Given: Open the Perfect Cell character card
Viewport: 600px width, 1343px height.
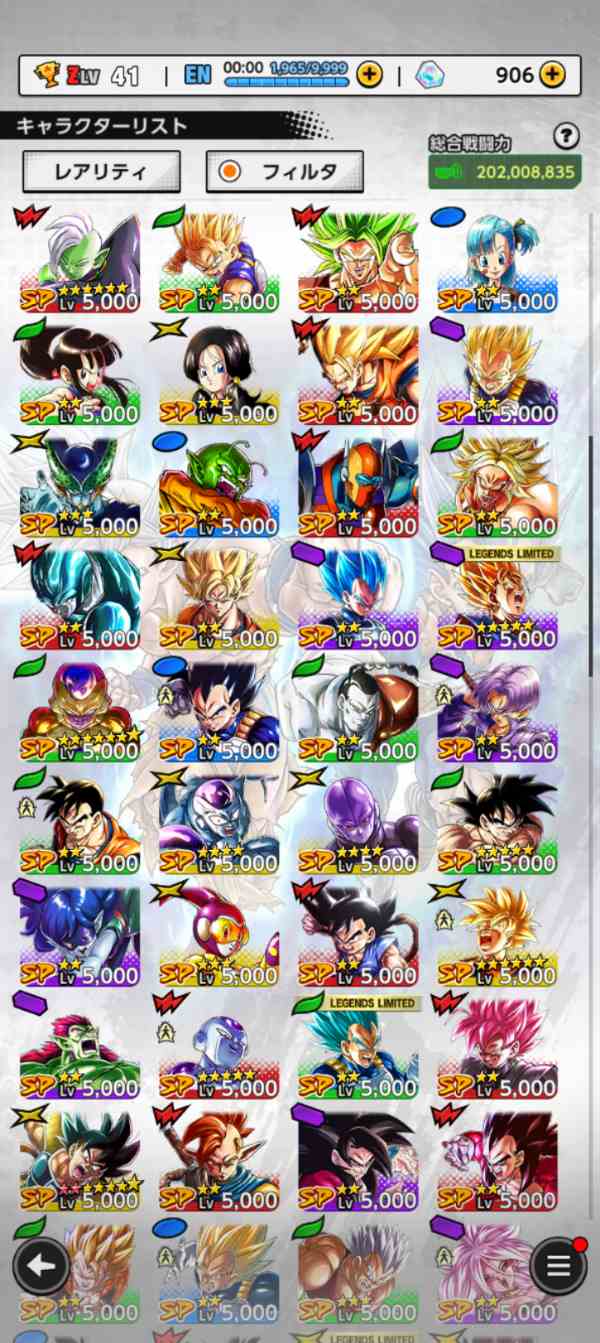Looking at the screenshot, I should [80, 487].
